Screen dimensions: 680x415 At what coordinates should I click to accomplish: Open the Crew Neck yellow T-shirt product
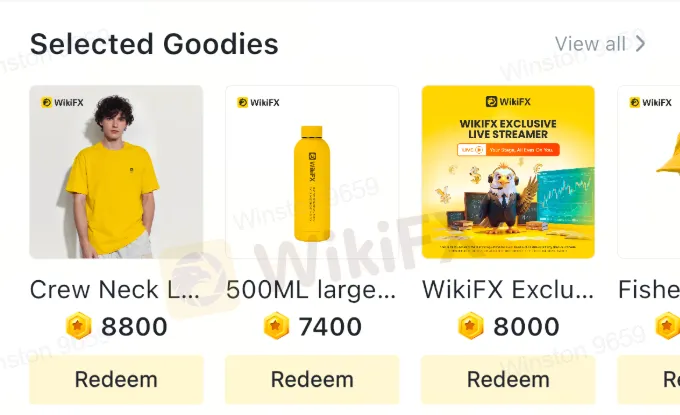pos(116,172)
